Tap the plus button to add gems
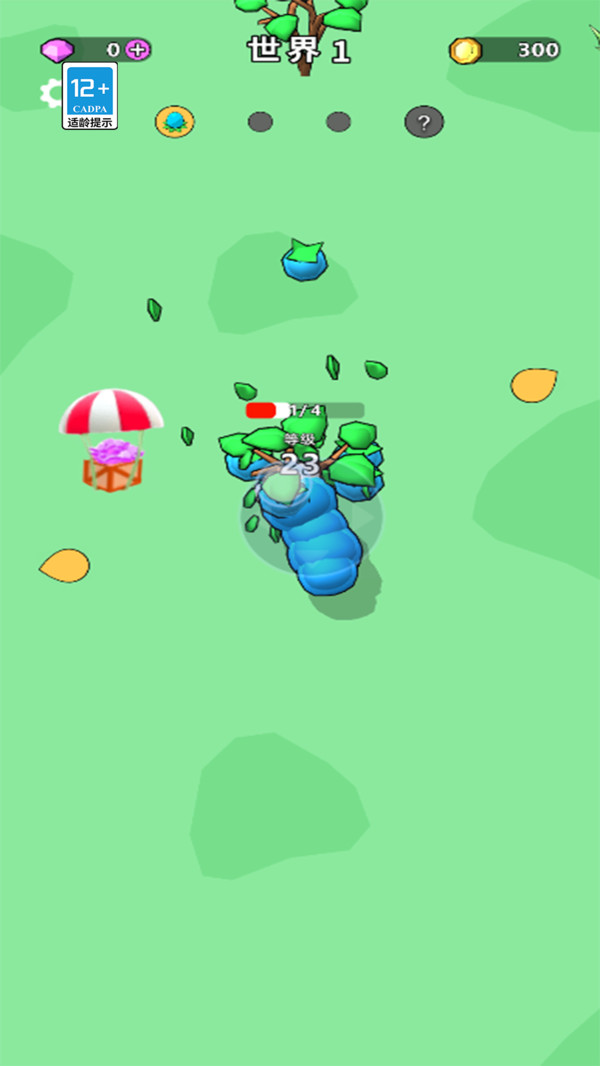The height and width of the screenshot is (1066, 600). pyautogui.click(x=138, y=49)
